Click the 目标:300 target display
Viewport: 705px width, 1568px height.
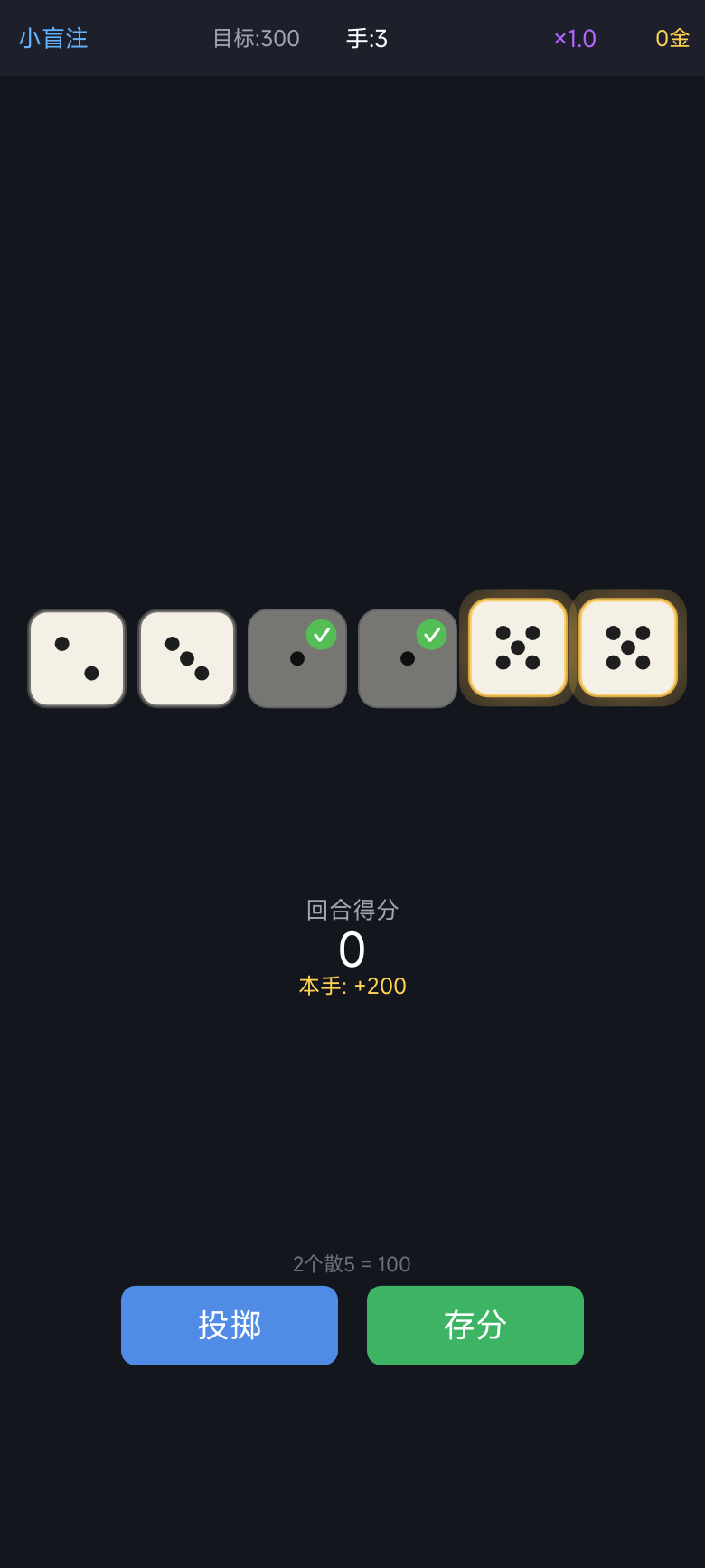tap(257, 38)
